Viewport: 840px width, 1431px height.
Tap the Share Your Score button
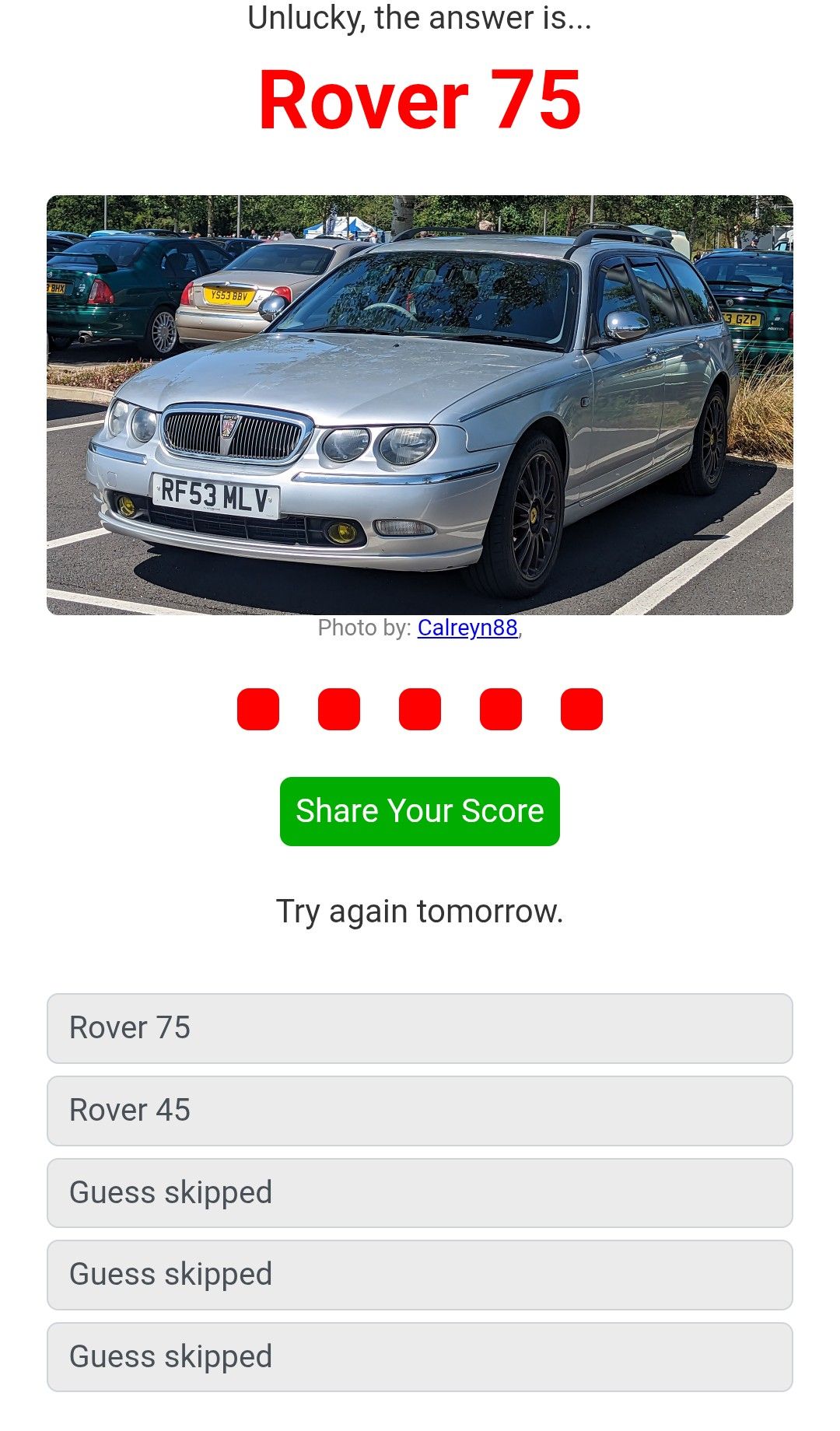419,811
